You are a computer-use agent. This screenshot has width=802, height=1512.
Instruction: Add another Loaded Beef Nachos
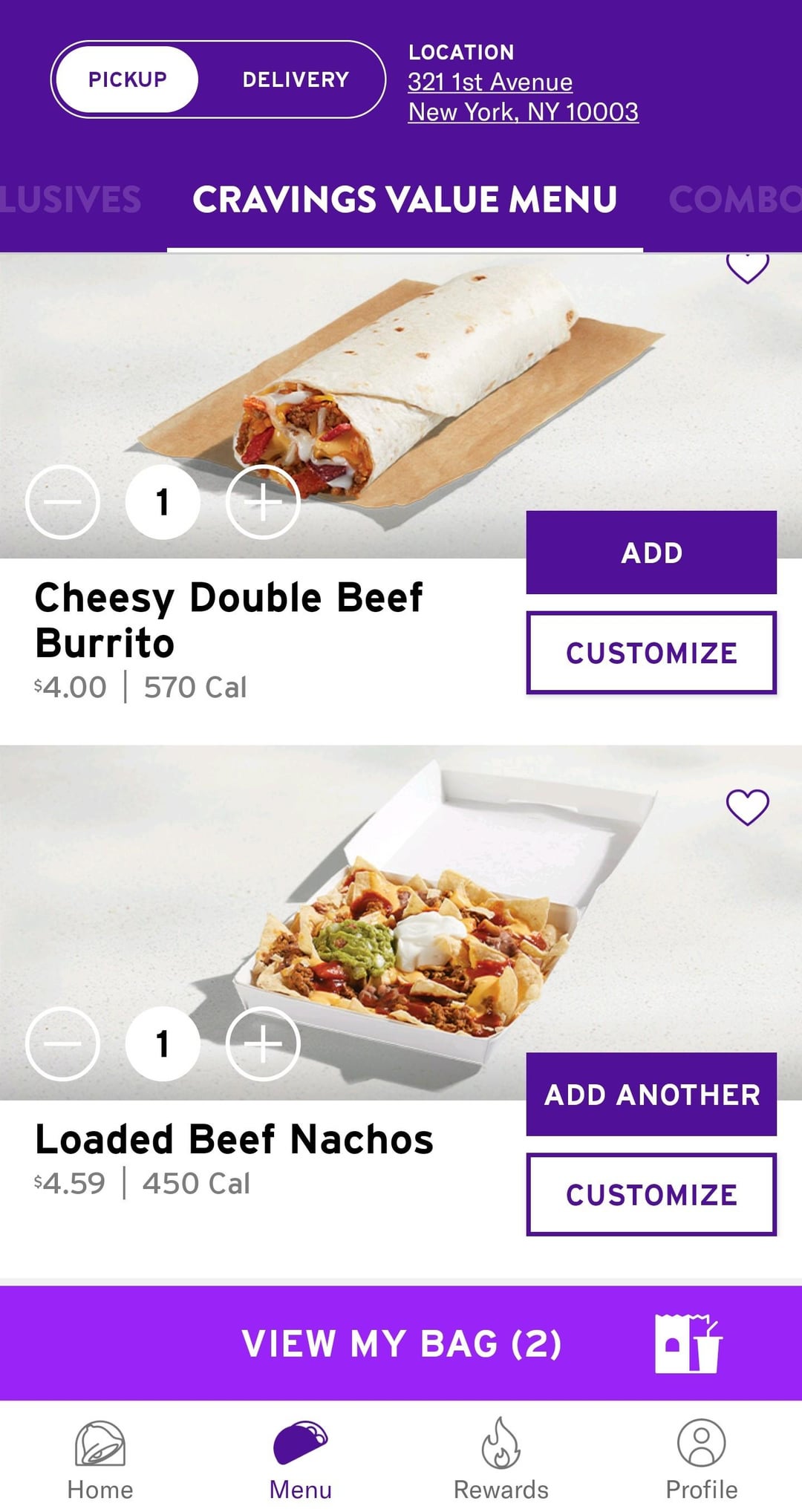coord(651,1094)
